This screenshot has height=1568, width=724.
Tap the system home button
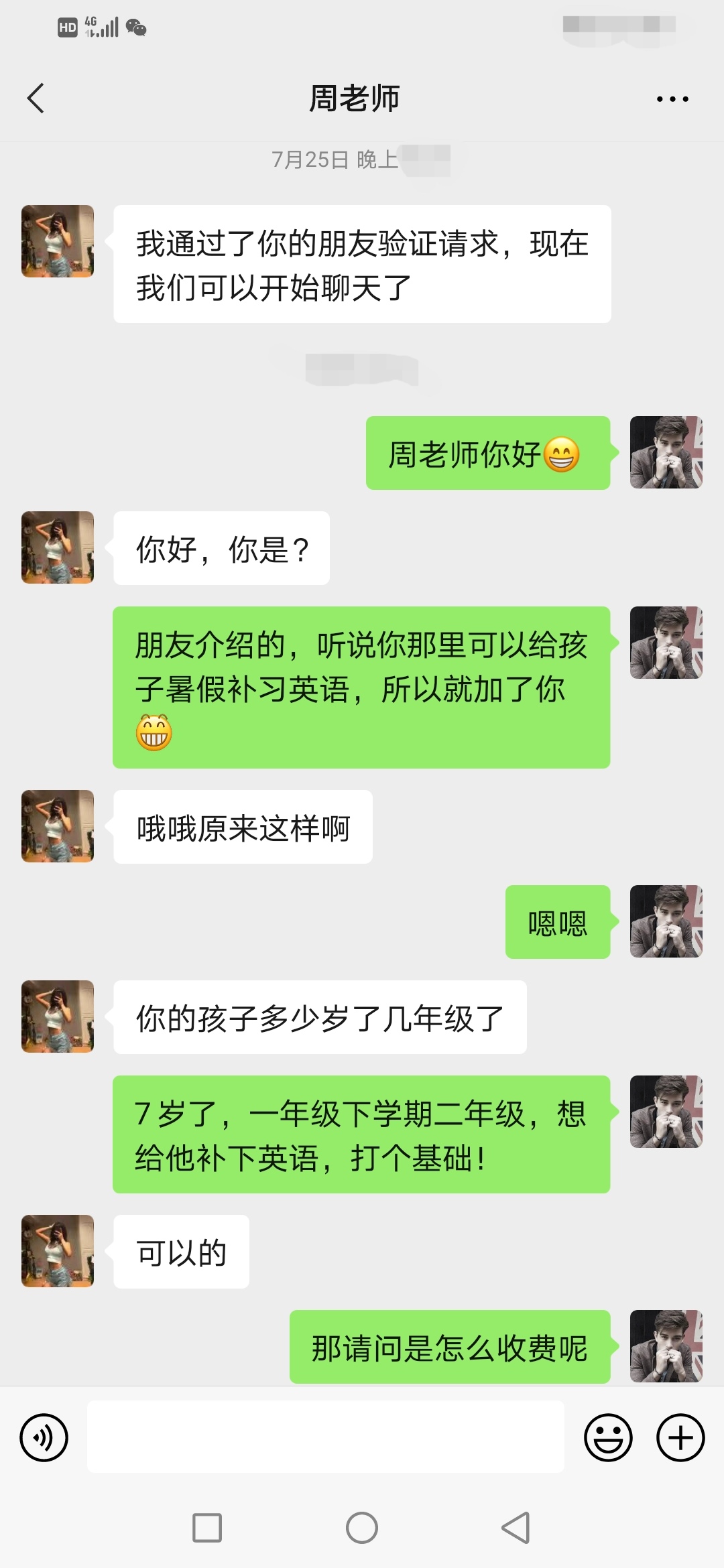(362, 1528)
